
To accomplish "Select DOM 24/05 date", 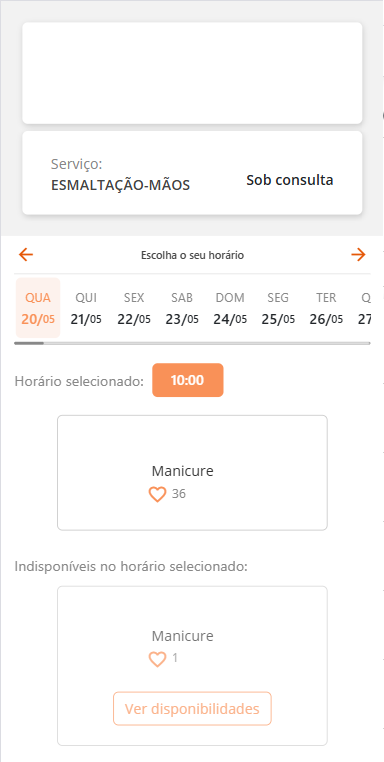I will pyautogui.click(x=230, y=308).
